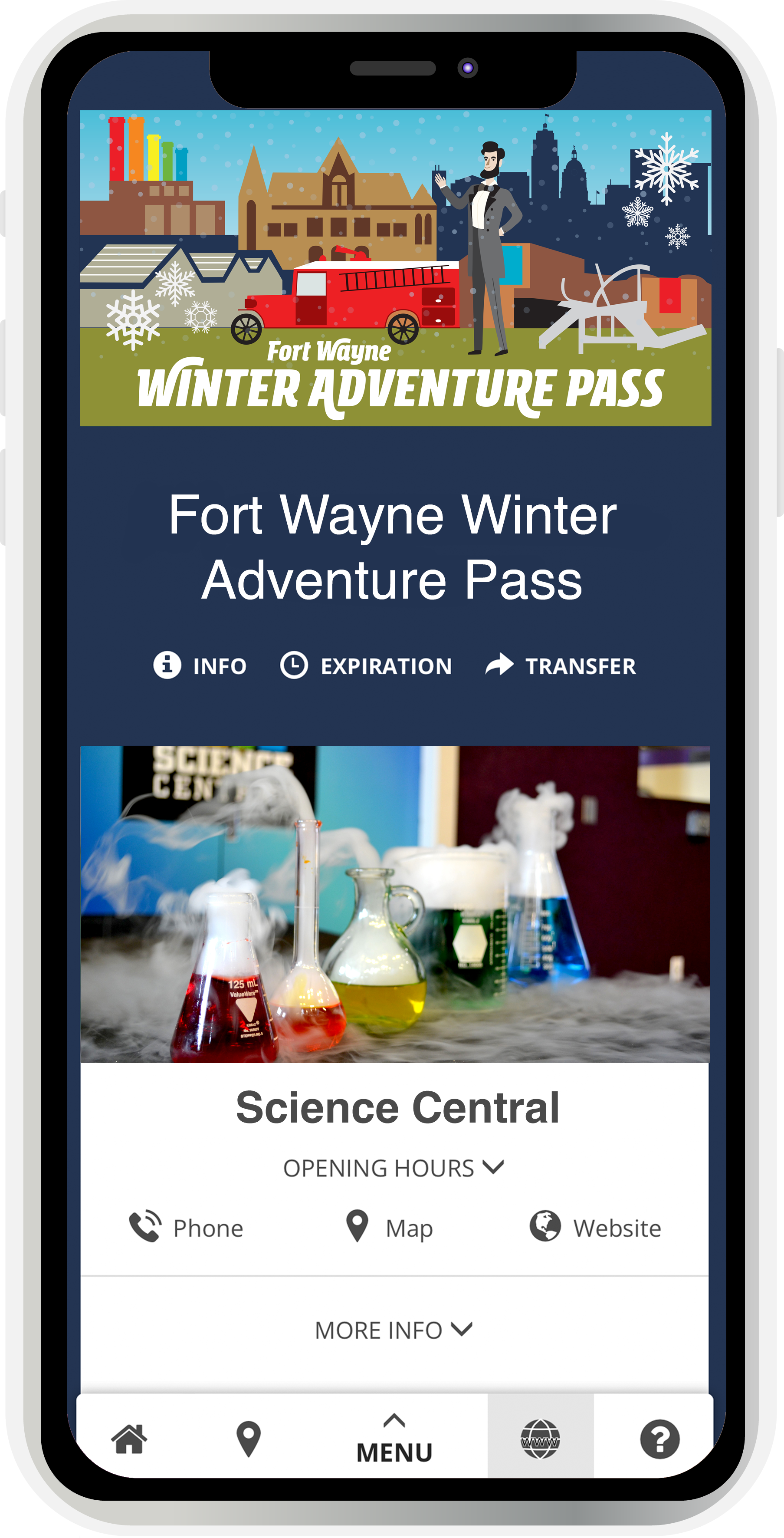Call Science Central via Phone
Image resolution: width=784 pixels, height=1538 pixels.
coord(186,1228)
